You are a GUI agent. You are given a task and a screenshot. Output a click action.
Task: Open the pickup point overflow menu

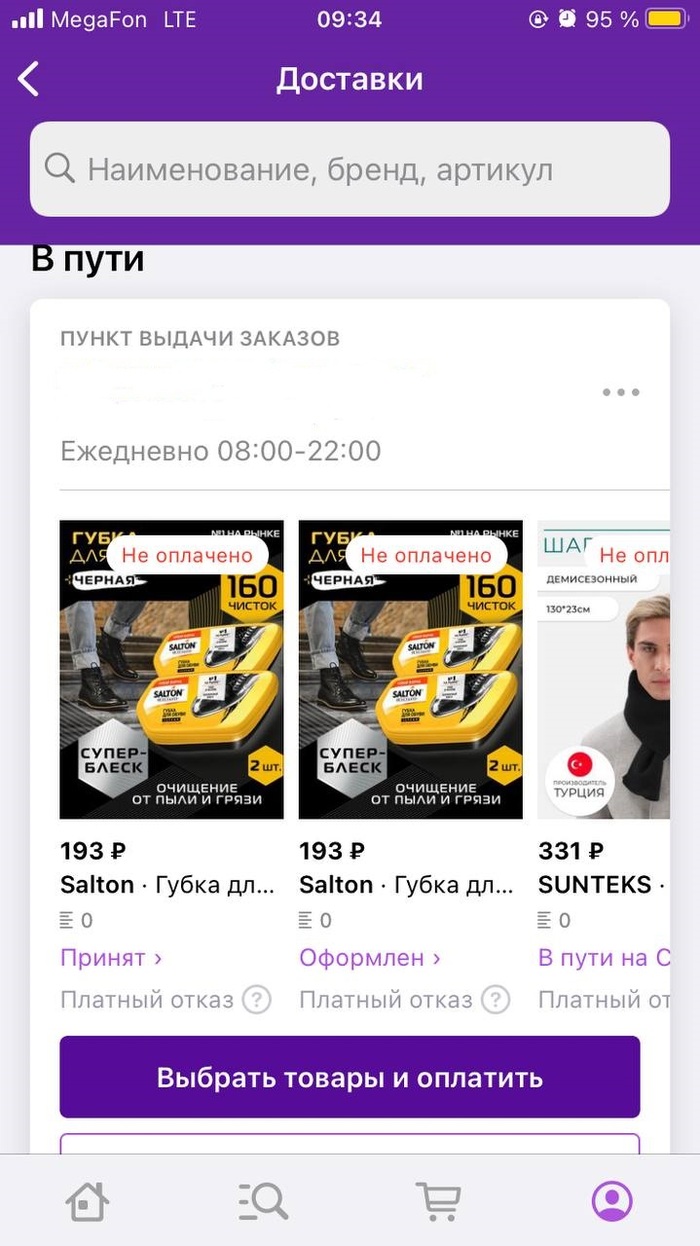pyautogui.click(x=620, y=392)
